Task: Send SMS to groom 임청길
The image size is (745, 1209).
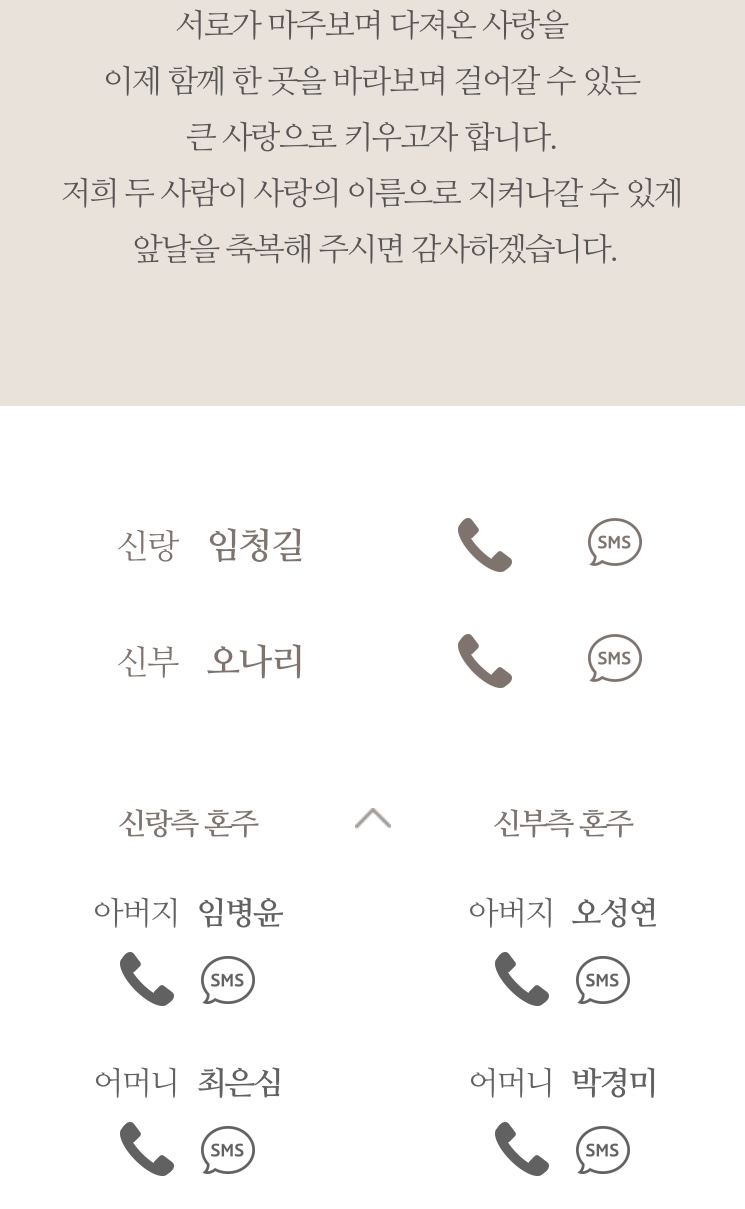Action: pos(614,543)
